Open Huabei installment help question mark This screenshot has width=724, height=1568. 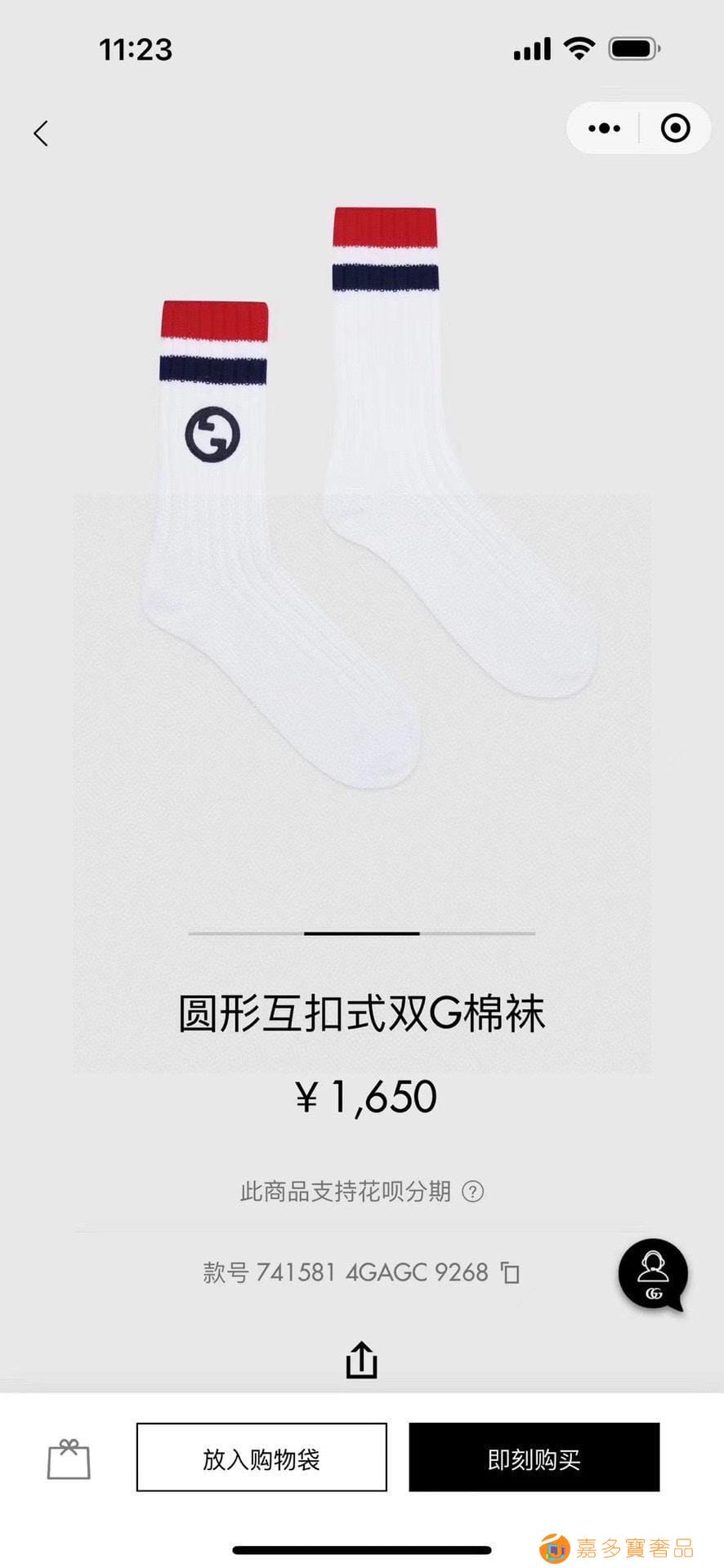click(x=473, y=1192)
